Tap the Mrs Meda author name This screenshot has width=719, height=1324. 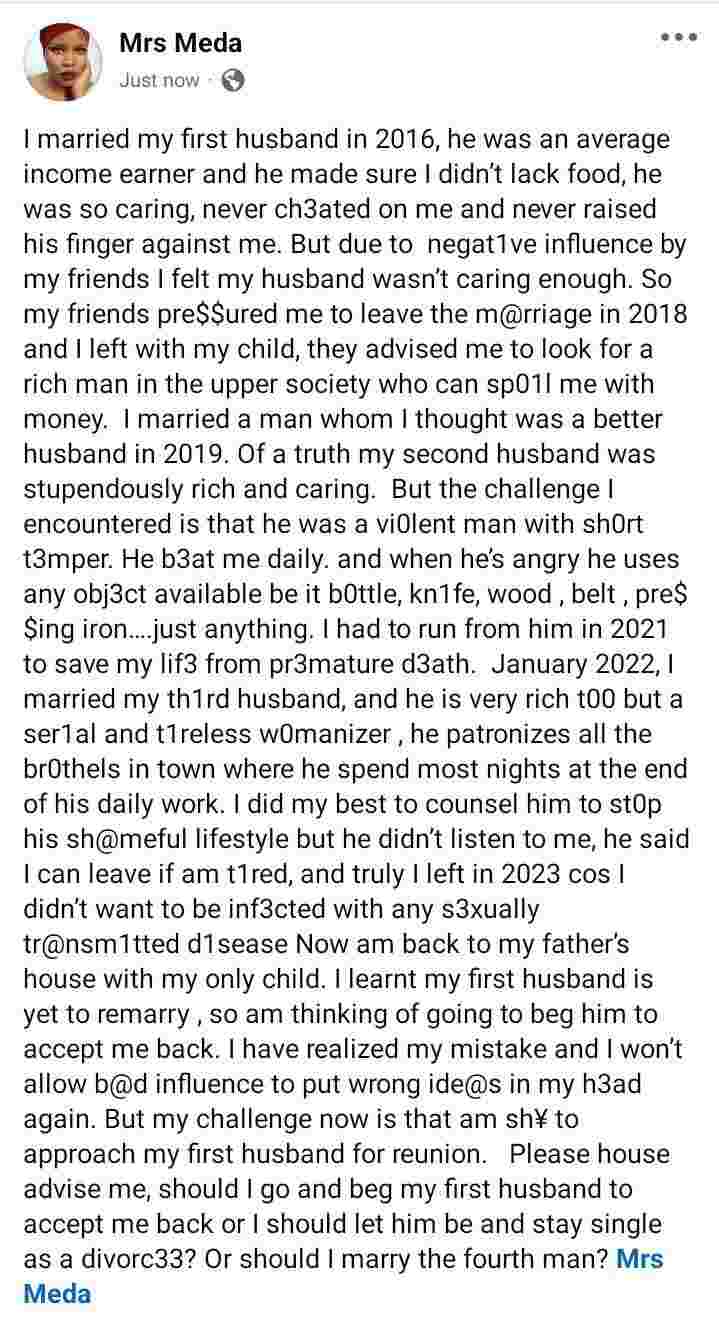pos(180,43)
